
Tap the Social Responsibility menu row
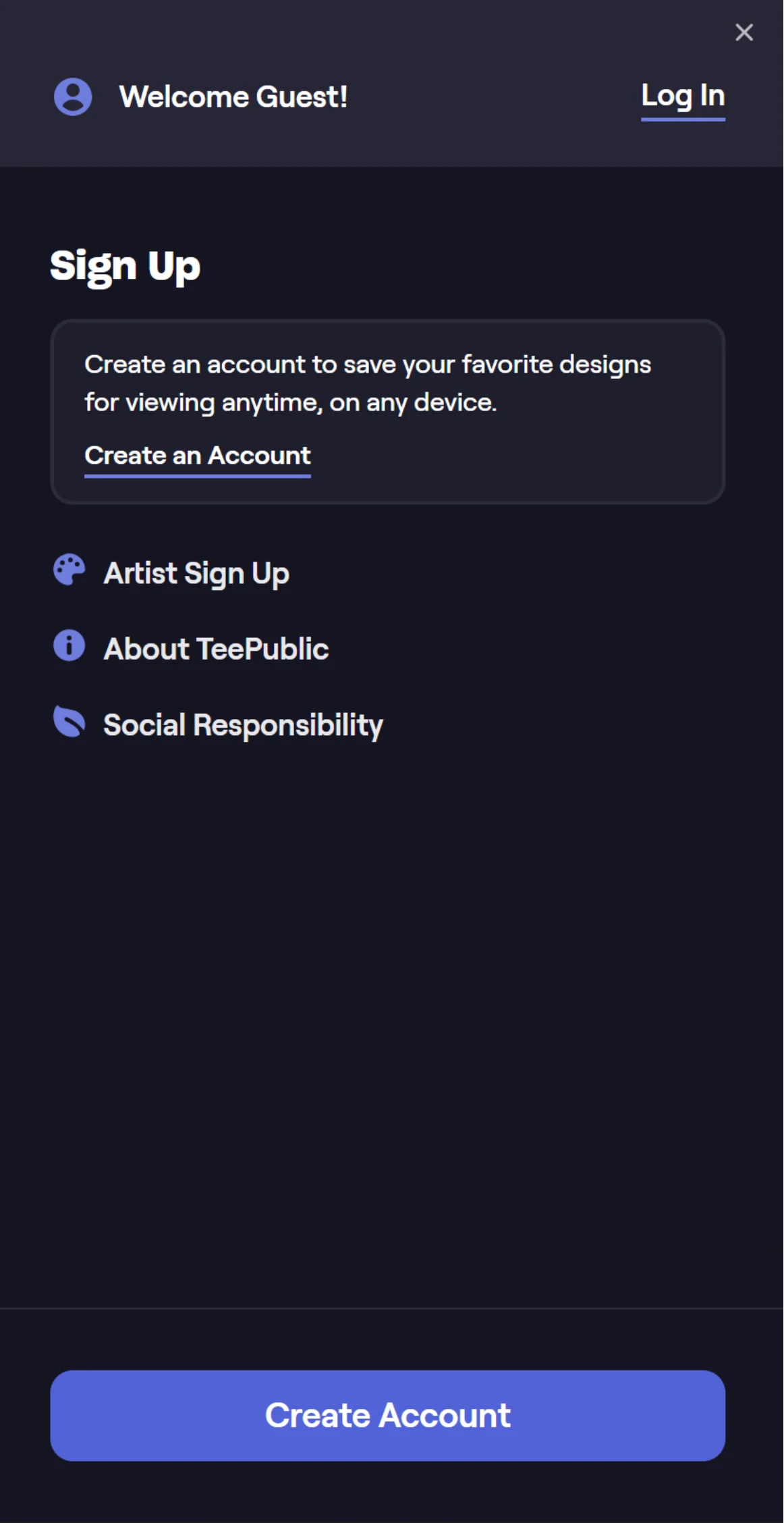243,724
